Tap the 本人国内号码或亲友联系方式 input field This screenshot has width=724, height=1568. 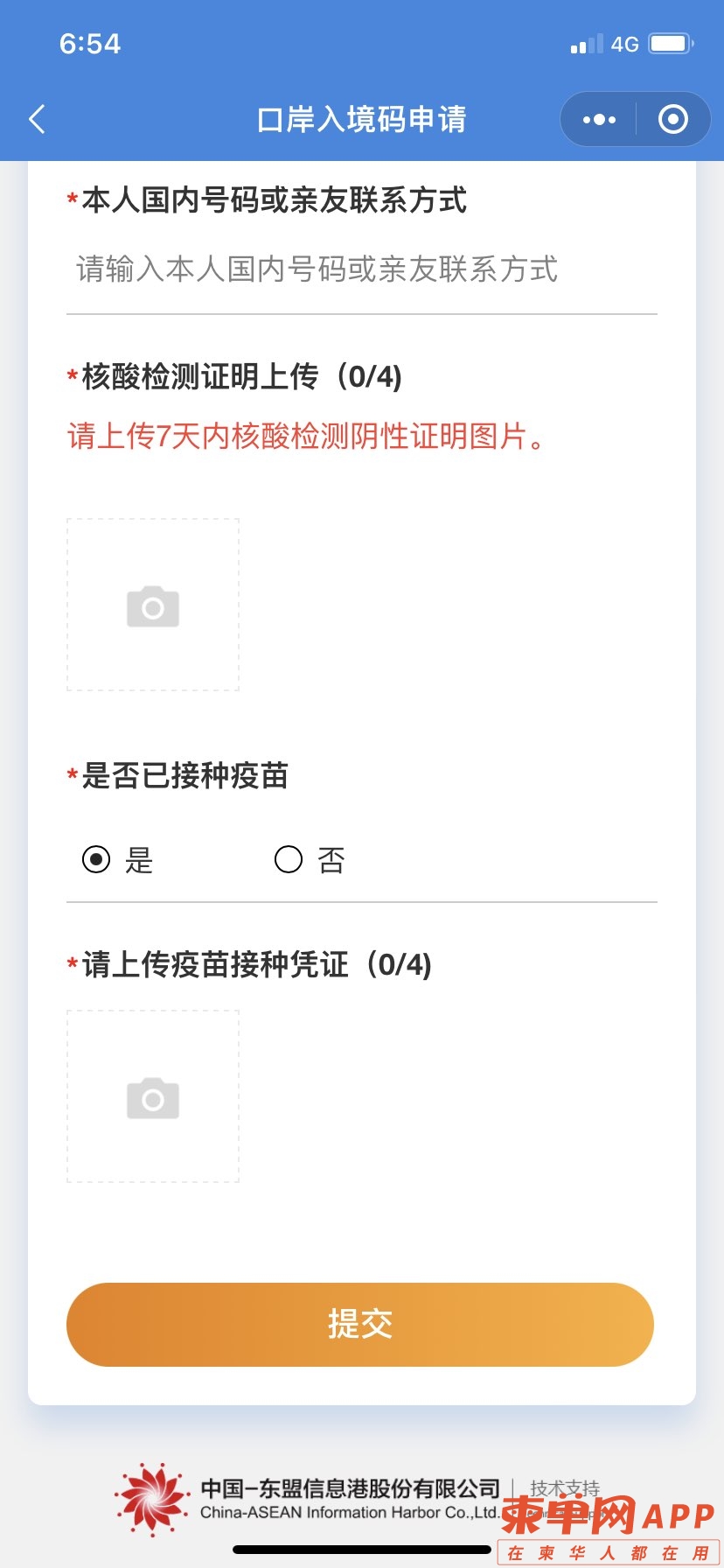[x=361, y=269]
